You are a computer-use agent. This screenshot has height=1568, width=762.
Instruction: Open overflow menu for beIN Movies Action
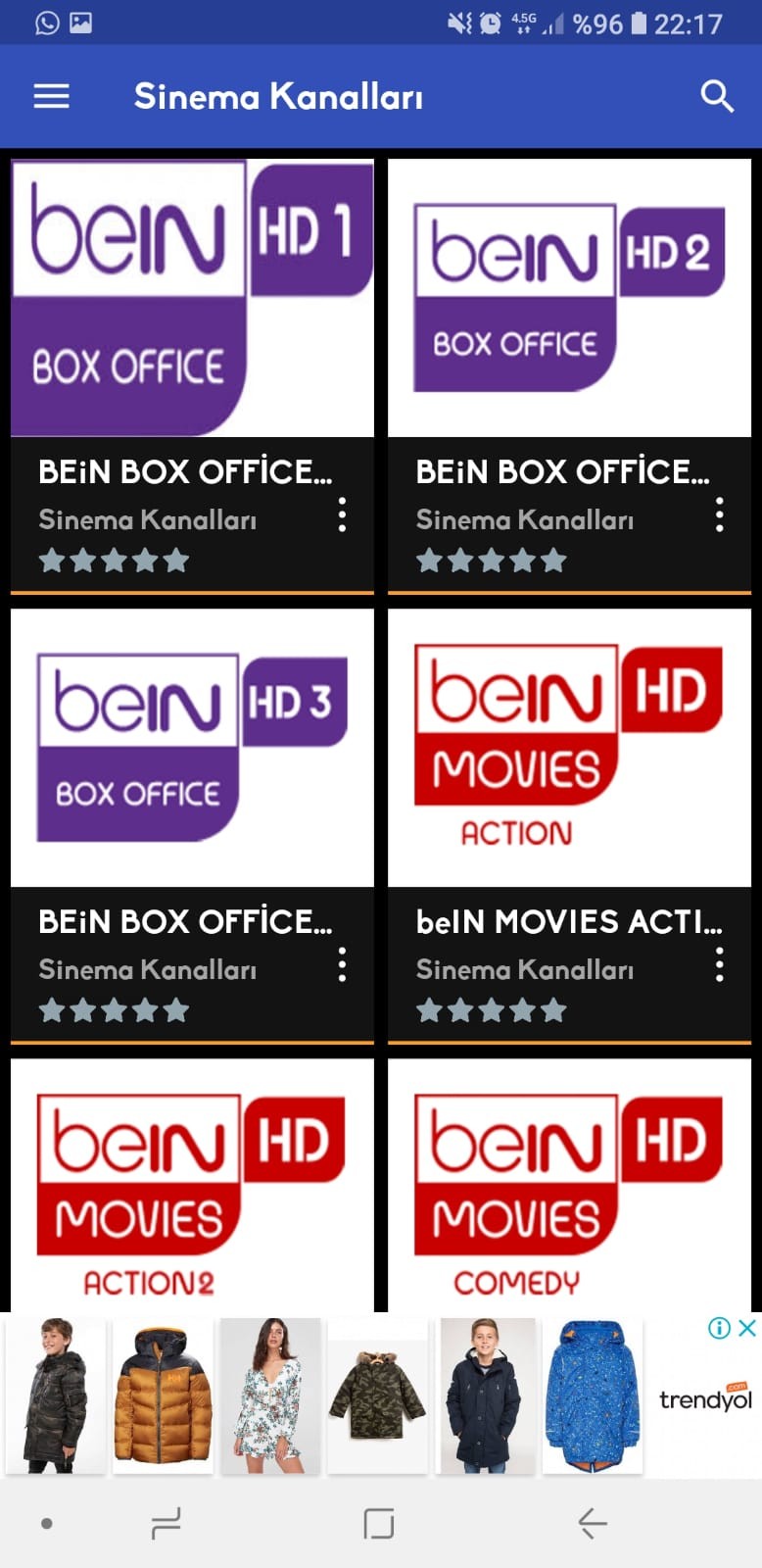[x=719, y=964]
